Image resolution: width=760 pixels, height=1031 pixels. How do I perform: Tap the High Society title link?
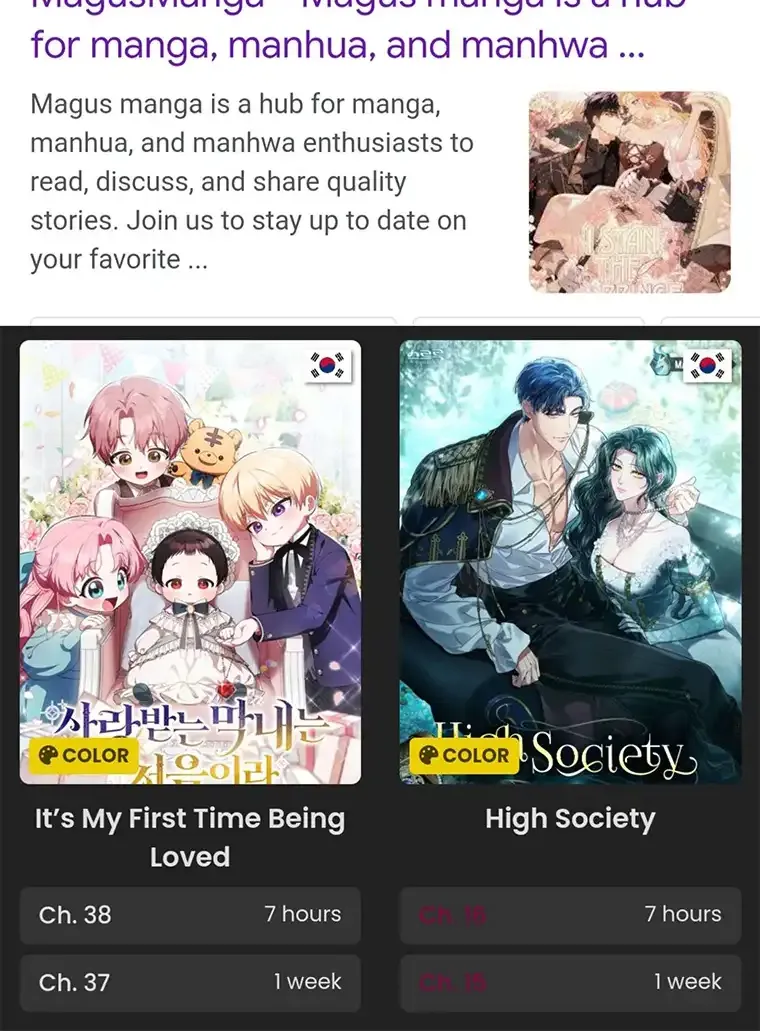pos(570,819)
